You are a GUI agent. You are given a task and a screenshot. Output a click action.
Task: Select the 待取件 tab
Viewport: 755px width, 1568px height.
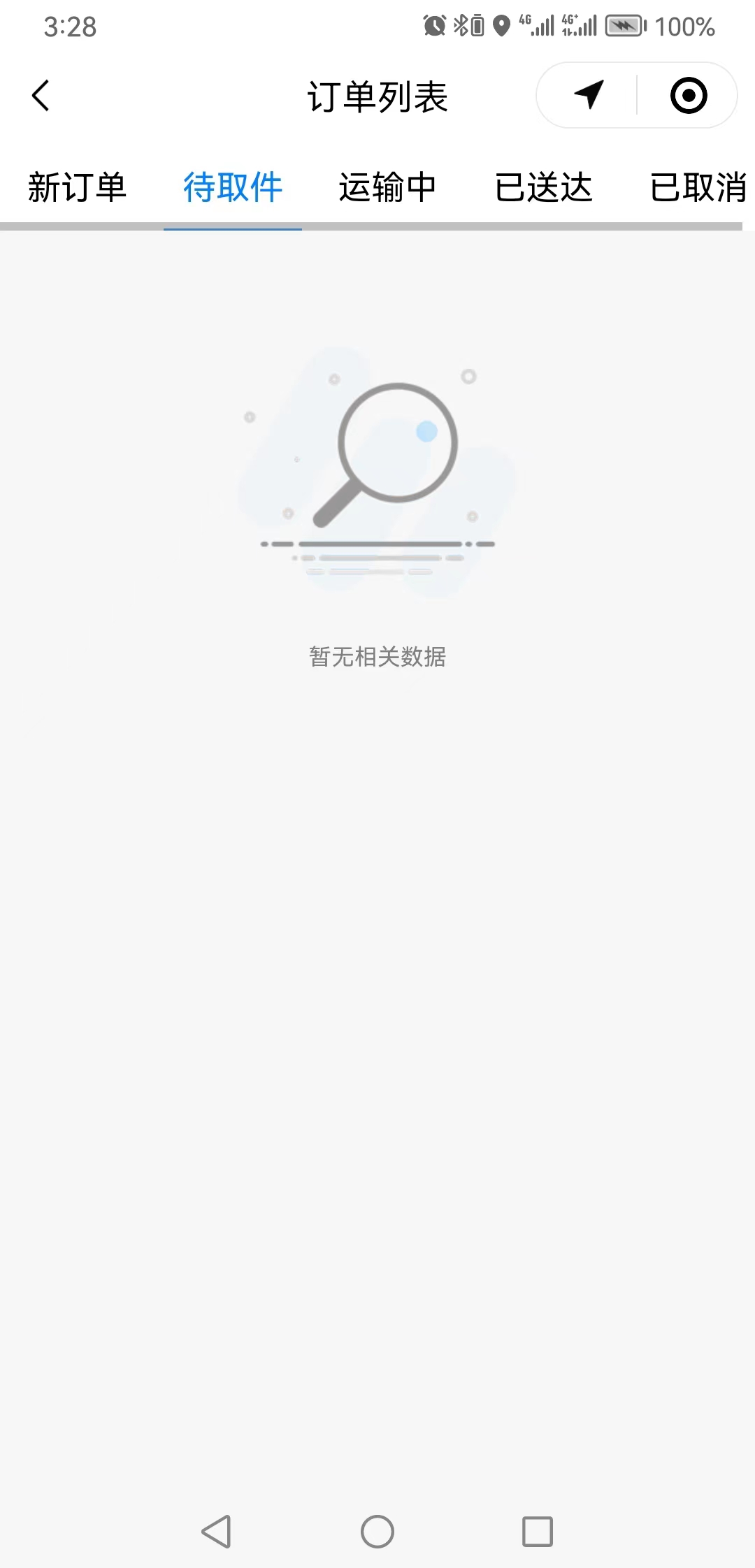[233, 187]
